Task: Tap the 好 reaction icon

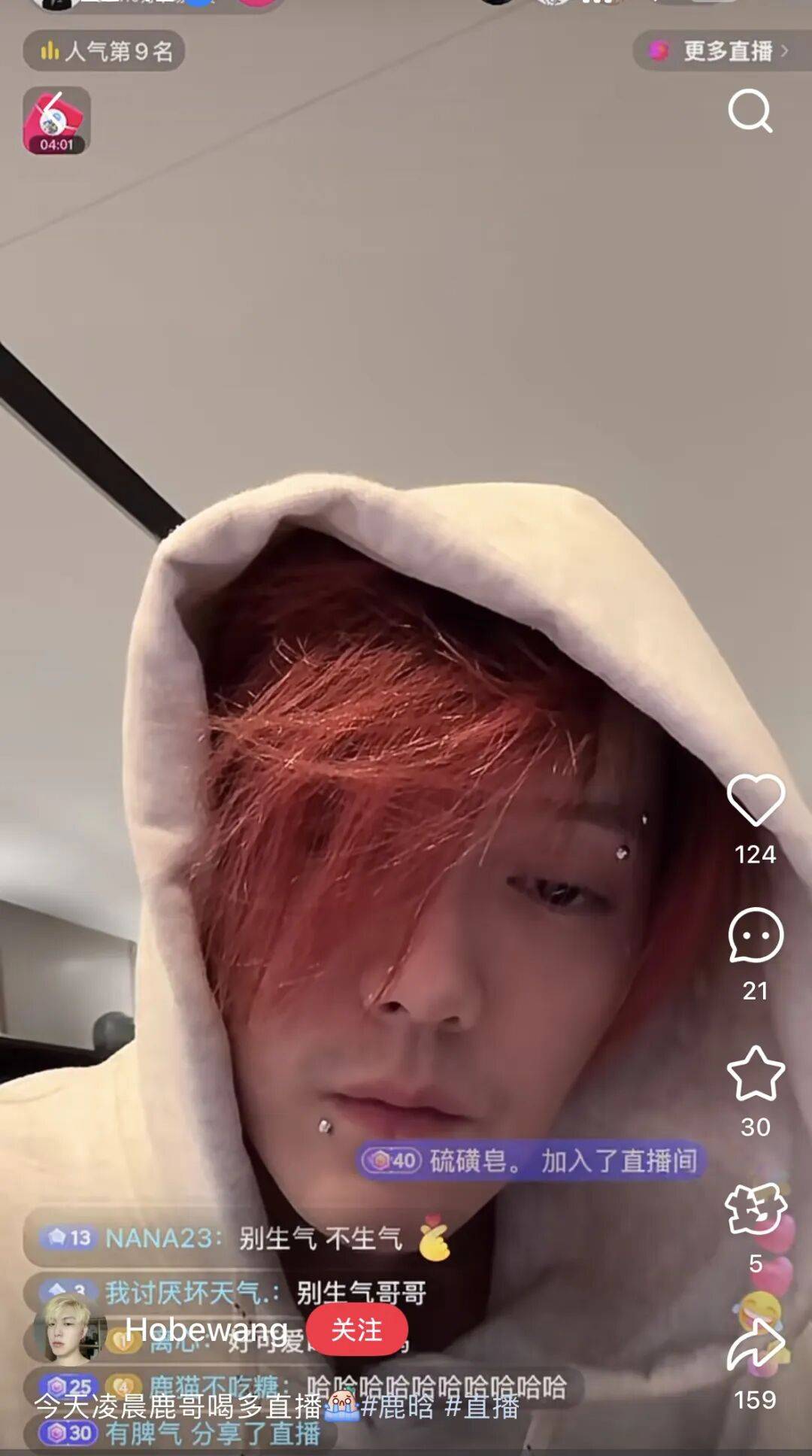Action: 755,1209
